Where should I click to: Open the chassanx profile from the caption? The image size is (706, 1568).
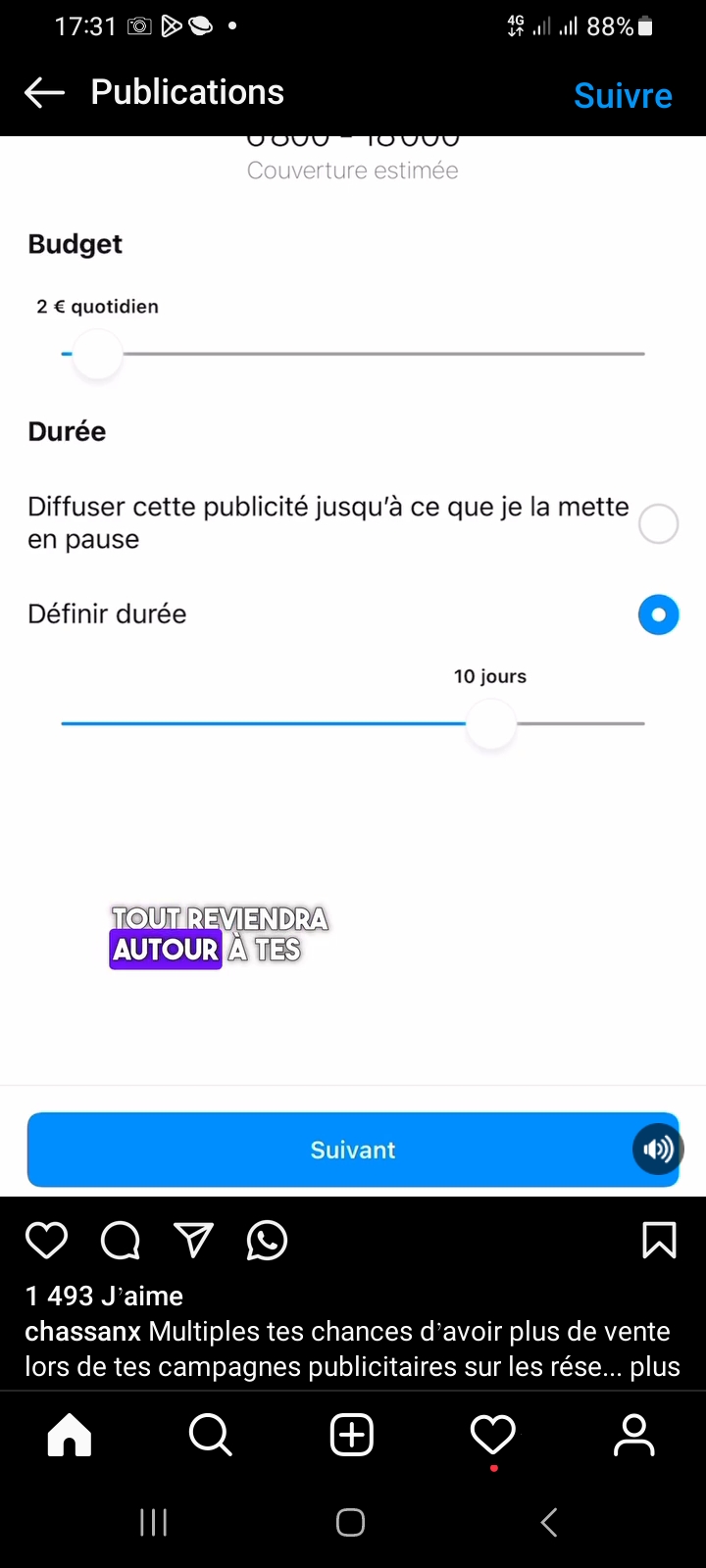click(83, 1332)
